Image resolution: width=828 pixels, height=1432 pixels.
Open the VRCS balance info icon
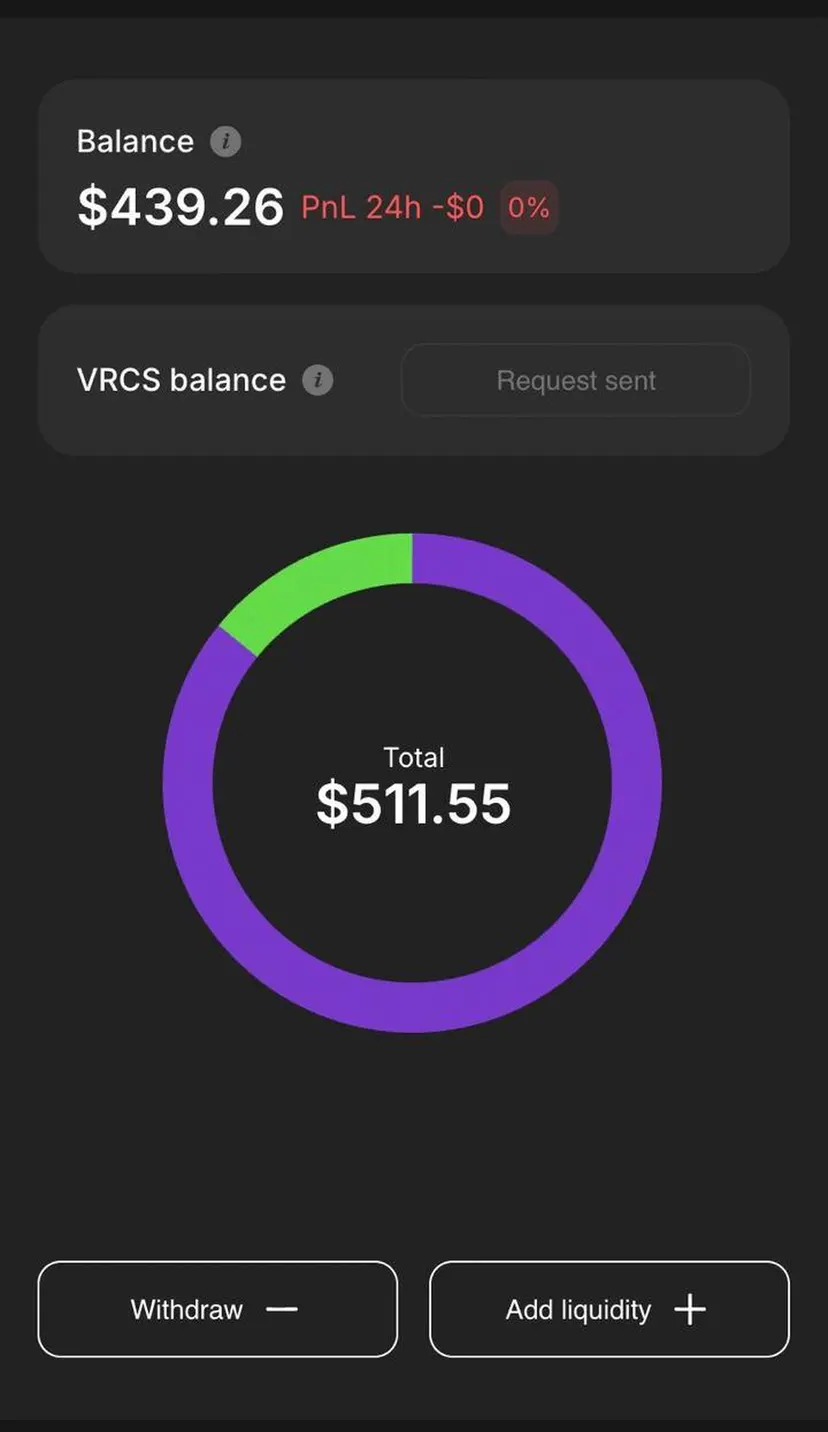point(318,380)
